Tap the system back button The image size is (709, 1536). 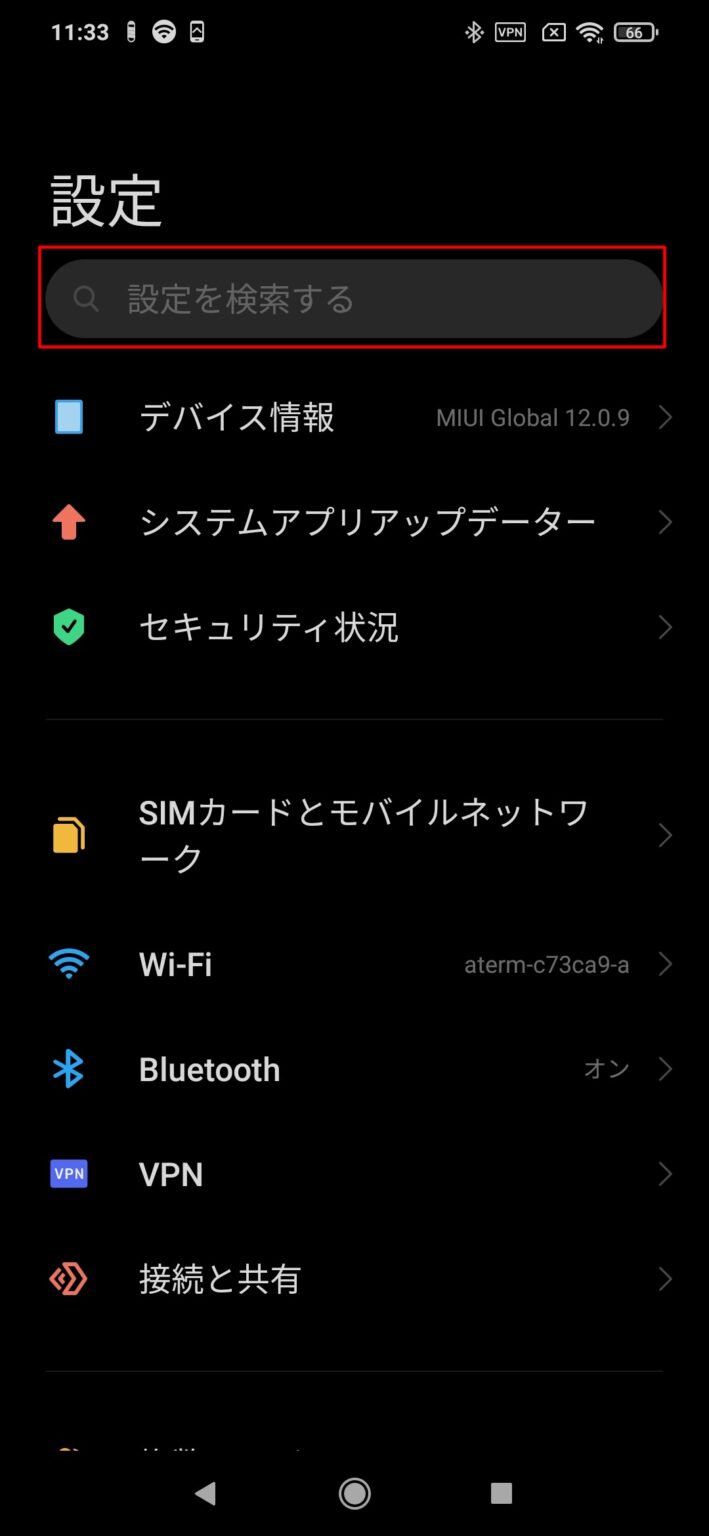click(x=206, y=1494)
